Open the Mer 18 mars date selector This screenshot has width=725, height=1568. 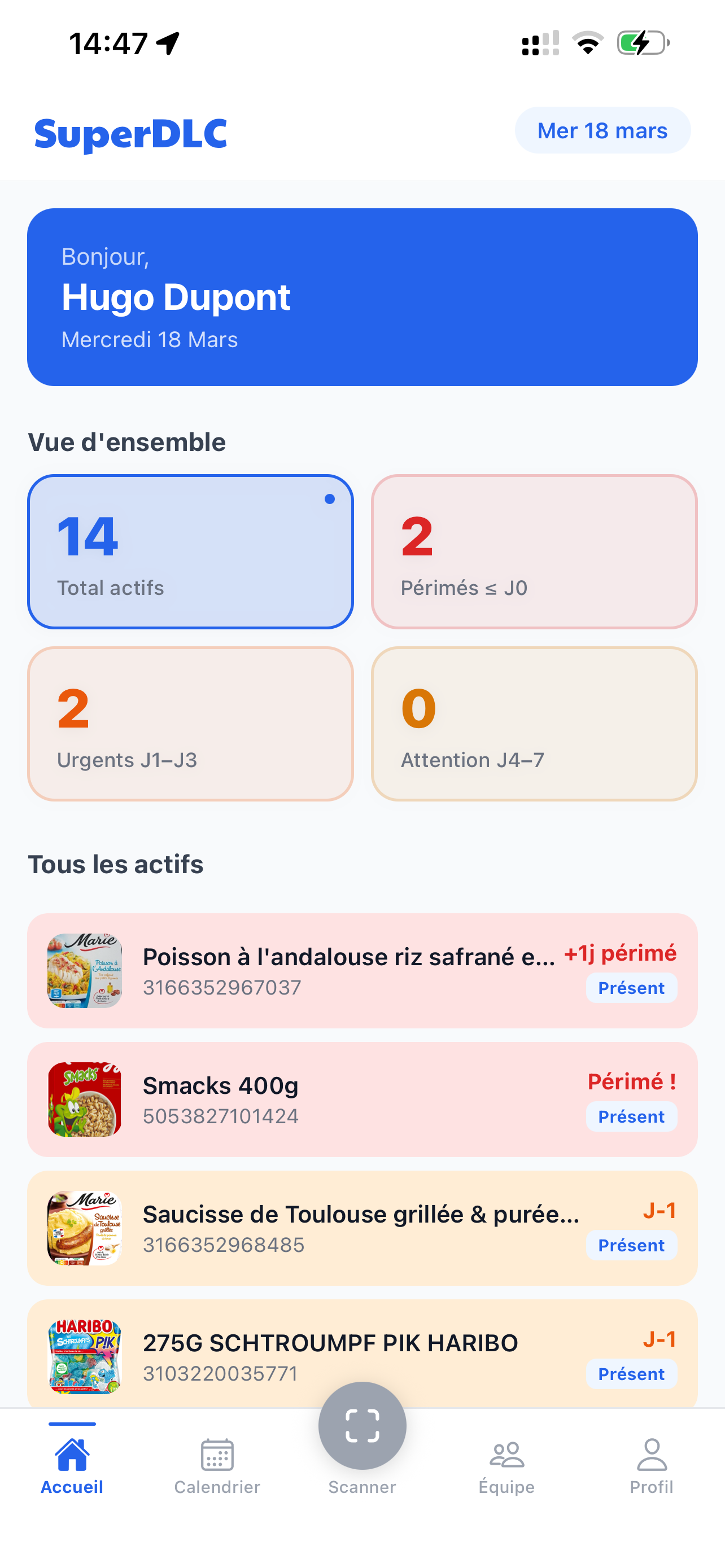tap(602, 130)
